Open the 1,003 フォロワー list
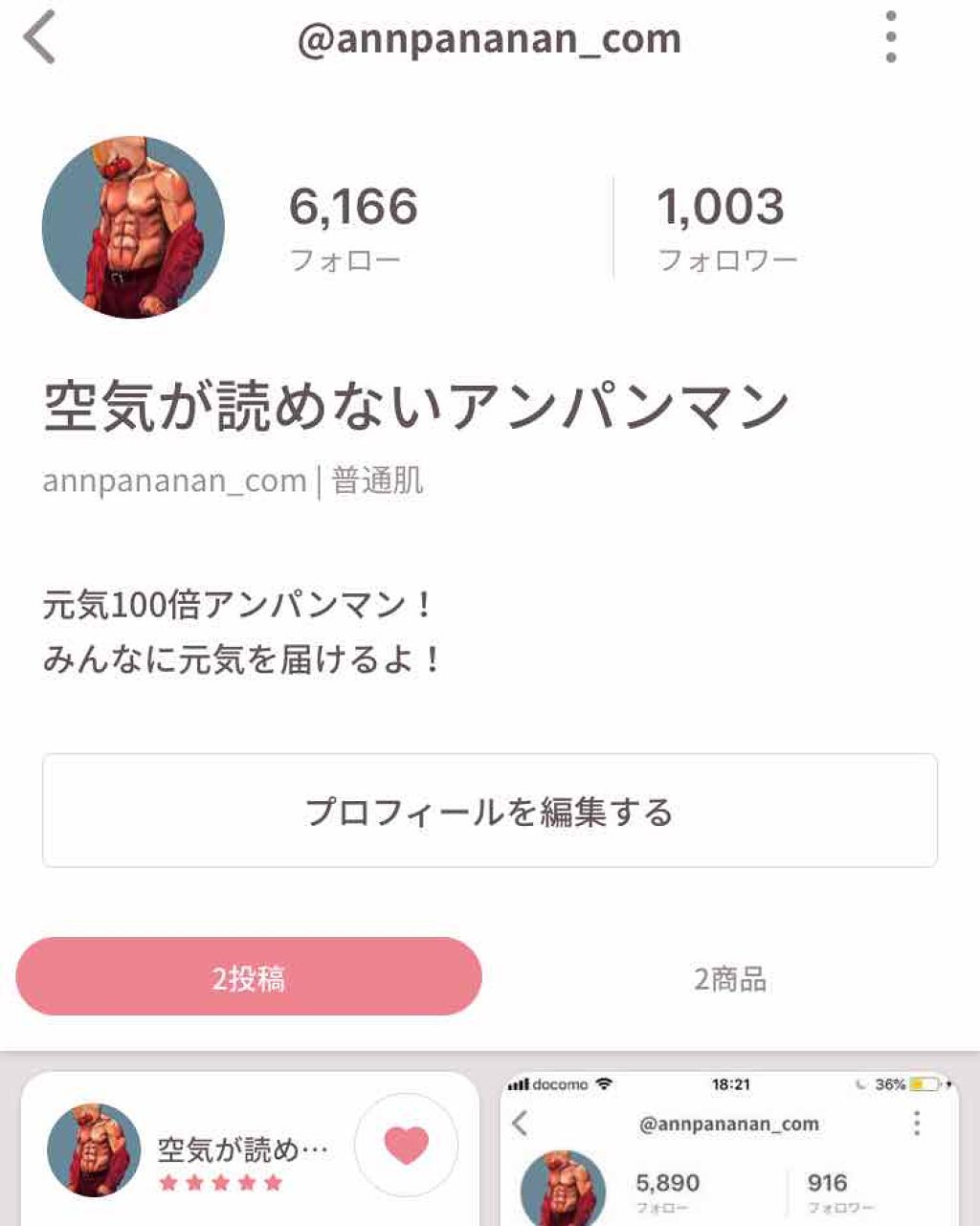980x1226 pixels. (723, 227)
